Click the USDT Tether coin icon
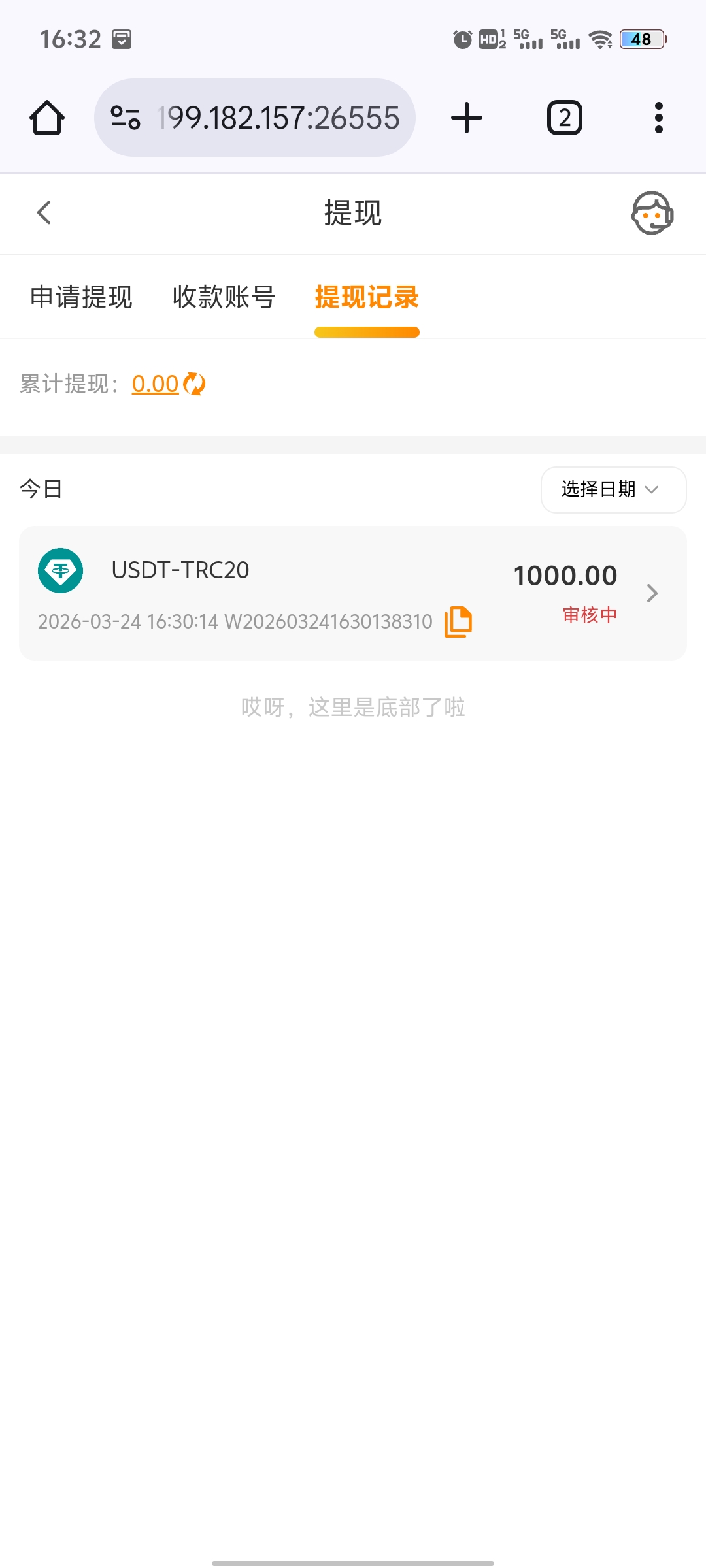This screenshot has height=1568, width=706. [x=60, y=570]
